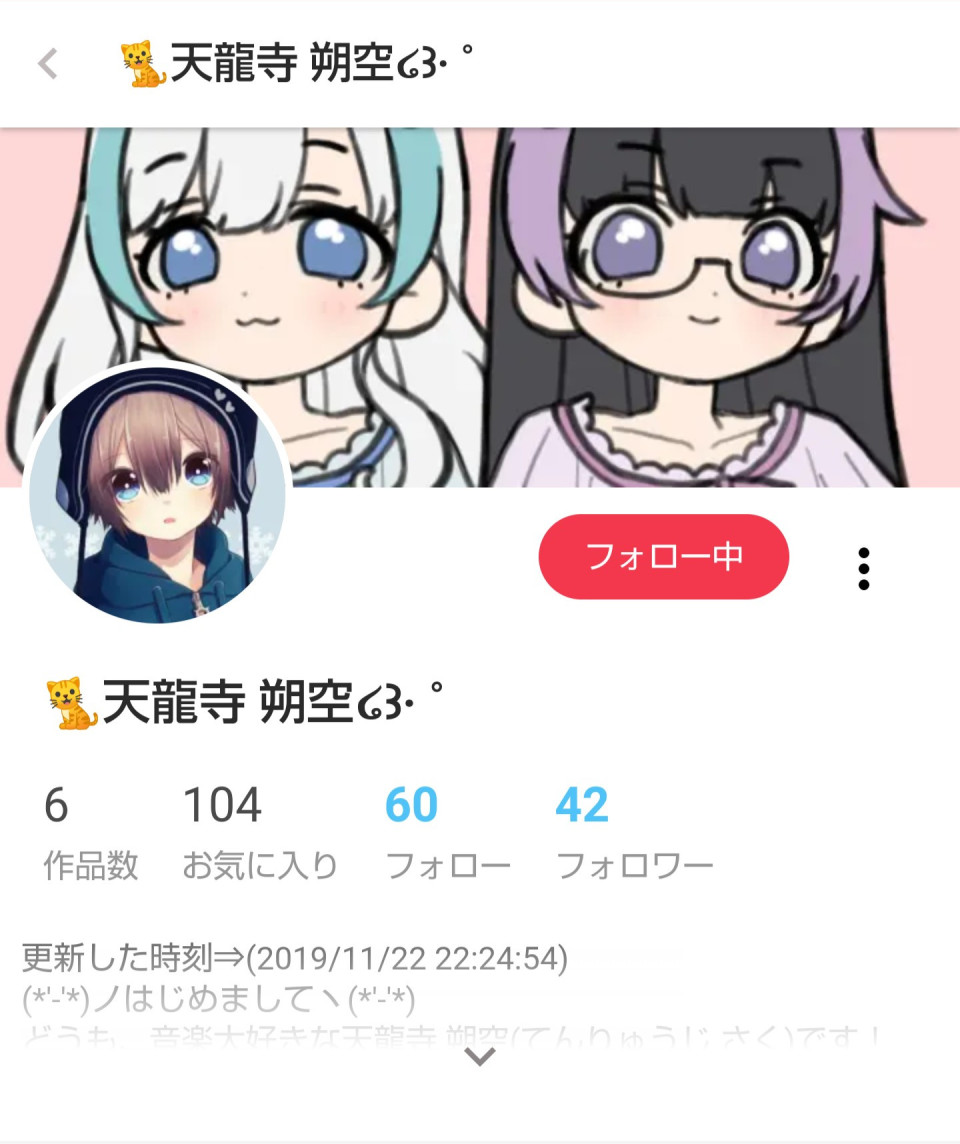Expand the profile description with the chevron
The height and width of the screenshot is (1144, 960).
pos(481,1057)
